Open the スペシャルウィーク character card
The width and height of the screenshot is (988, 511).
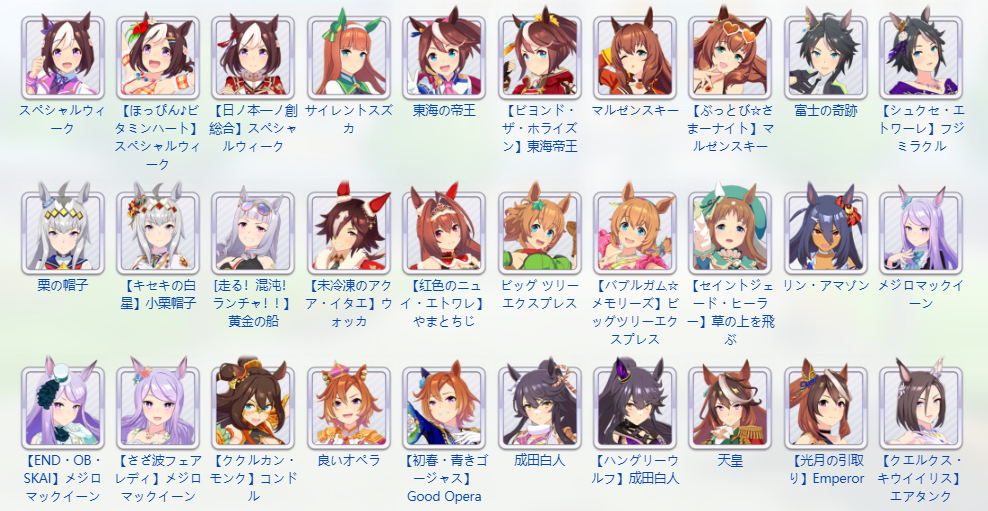point(61,57)
